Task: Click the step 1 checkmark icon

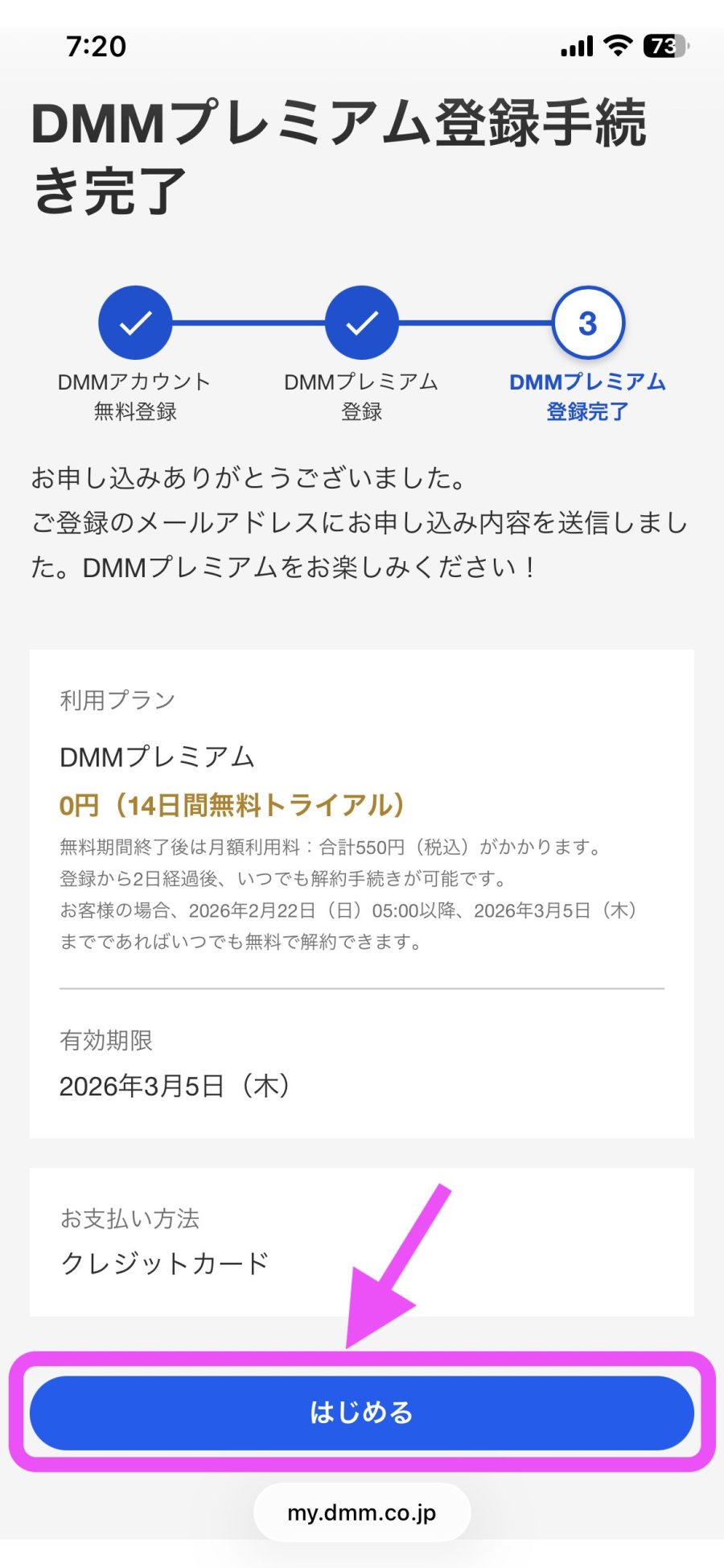Action: coord(134,322)
